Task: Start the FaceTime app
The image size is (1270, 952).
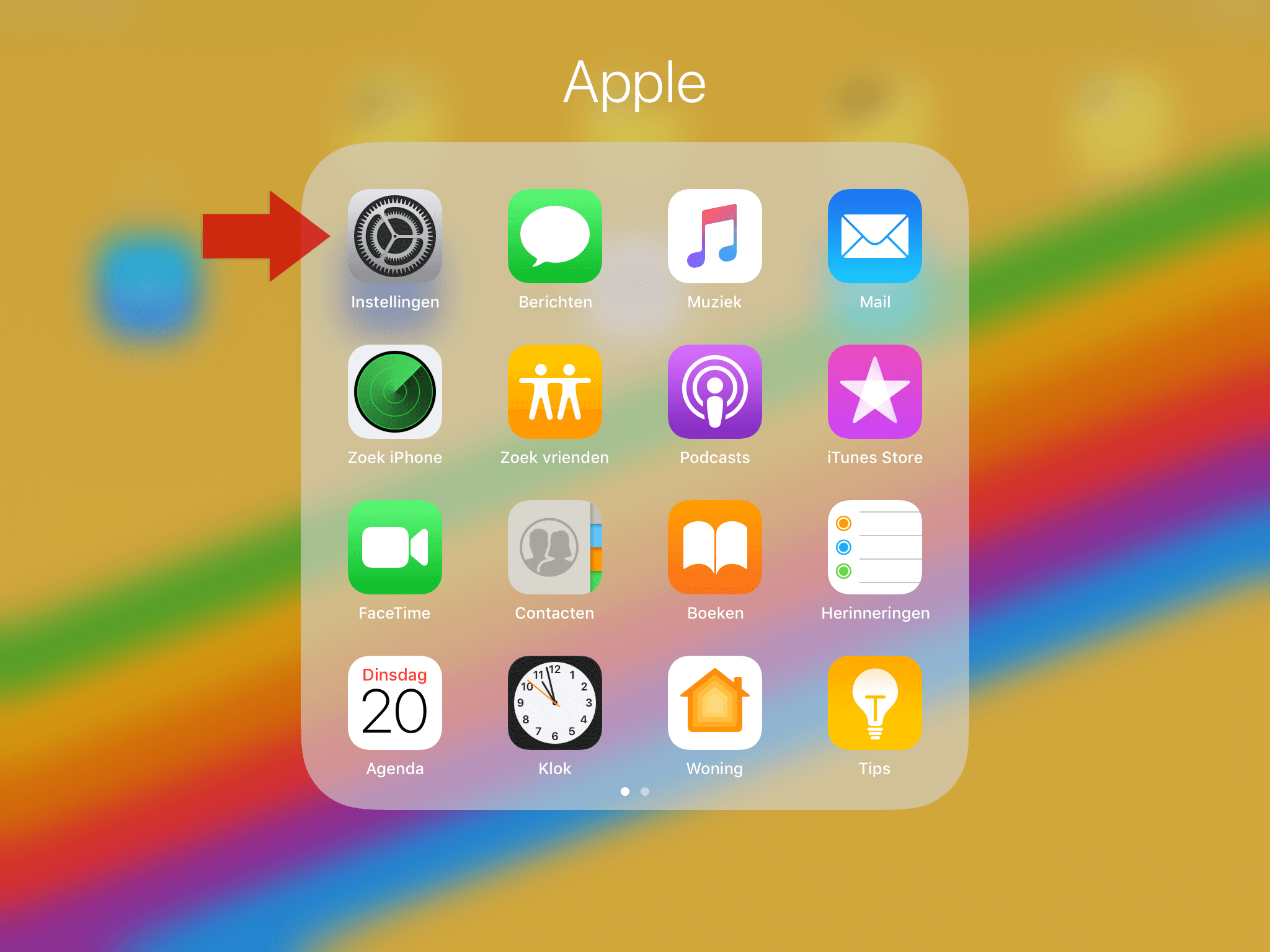Action: [x=394, y=547]
